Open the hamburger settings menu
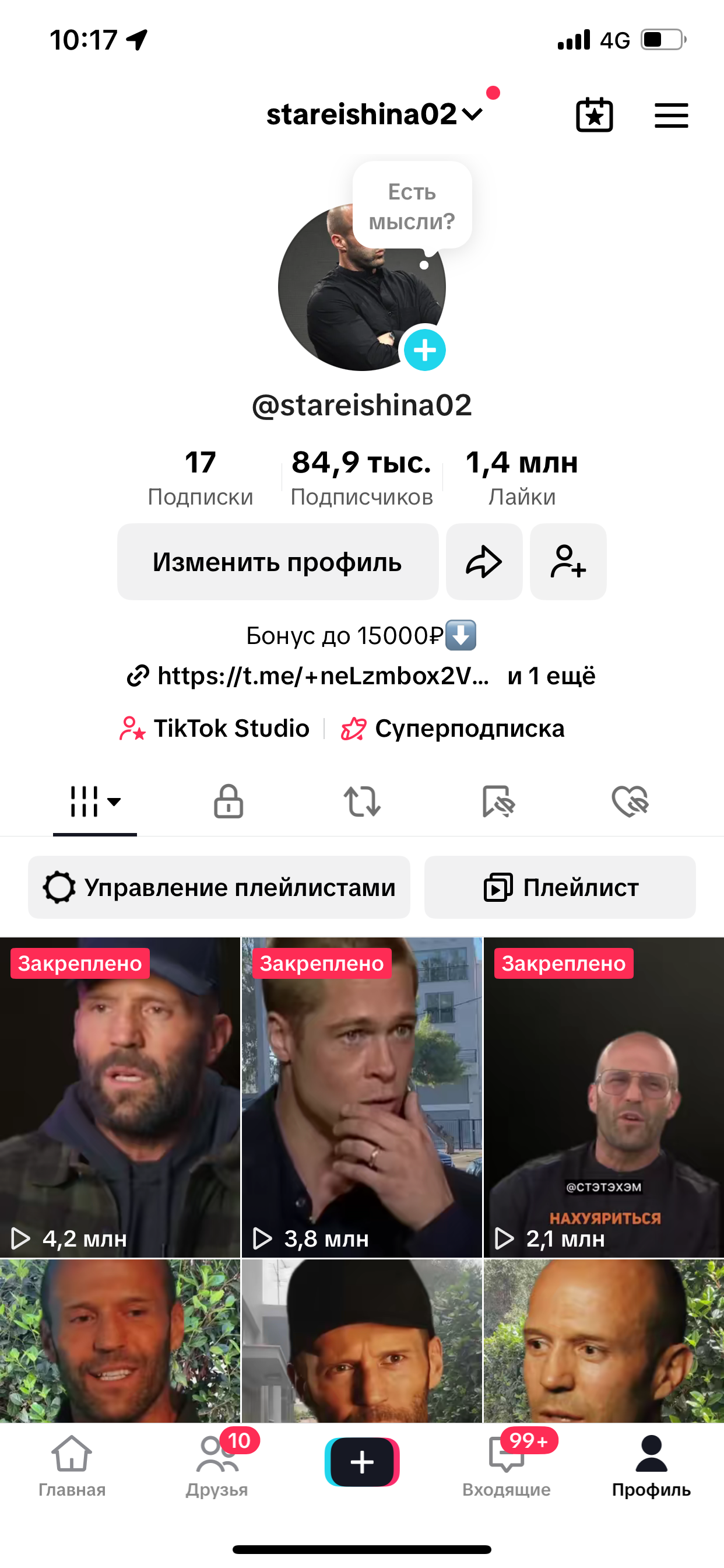The height and width of the screenshot is (1568, 724). click(672, 115)
